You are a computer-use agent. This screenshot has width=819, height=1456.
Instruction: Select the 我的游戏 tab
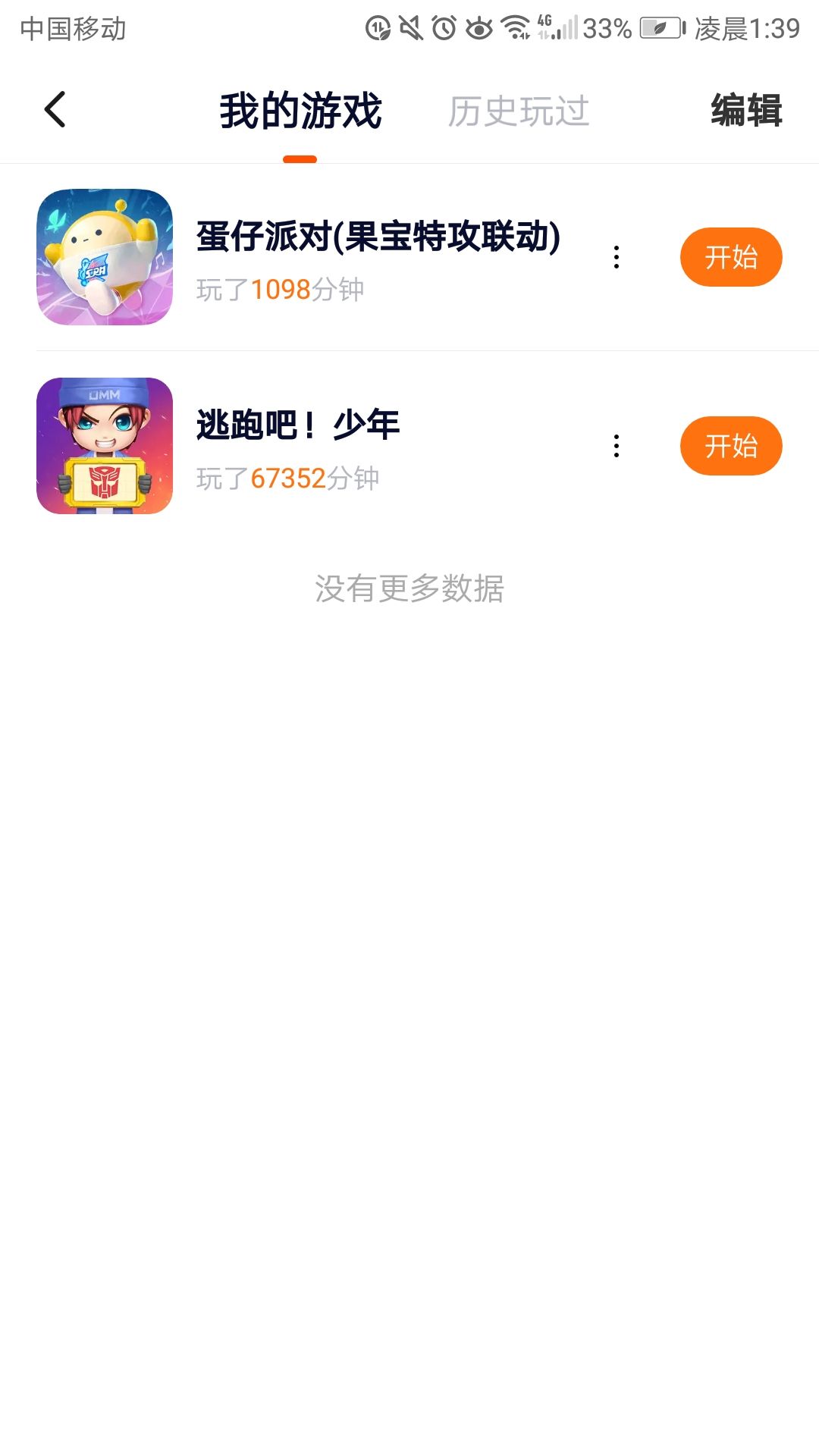(x=300, y=111)
